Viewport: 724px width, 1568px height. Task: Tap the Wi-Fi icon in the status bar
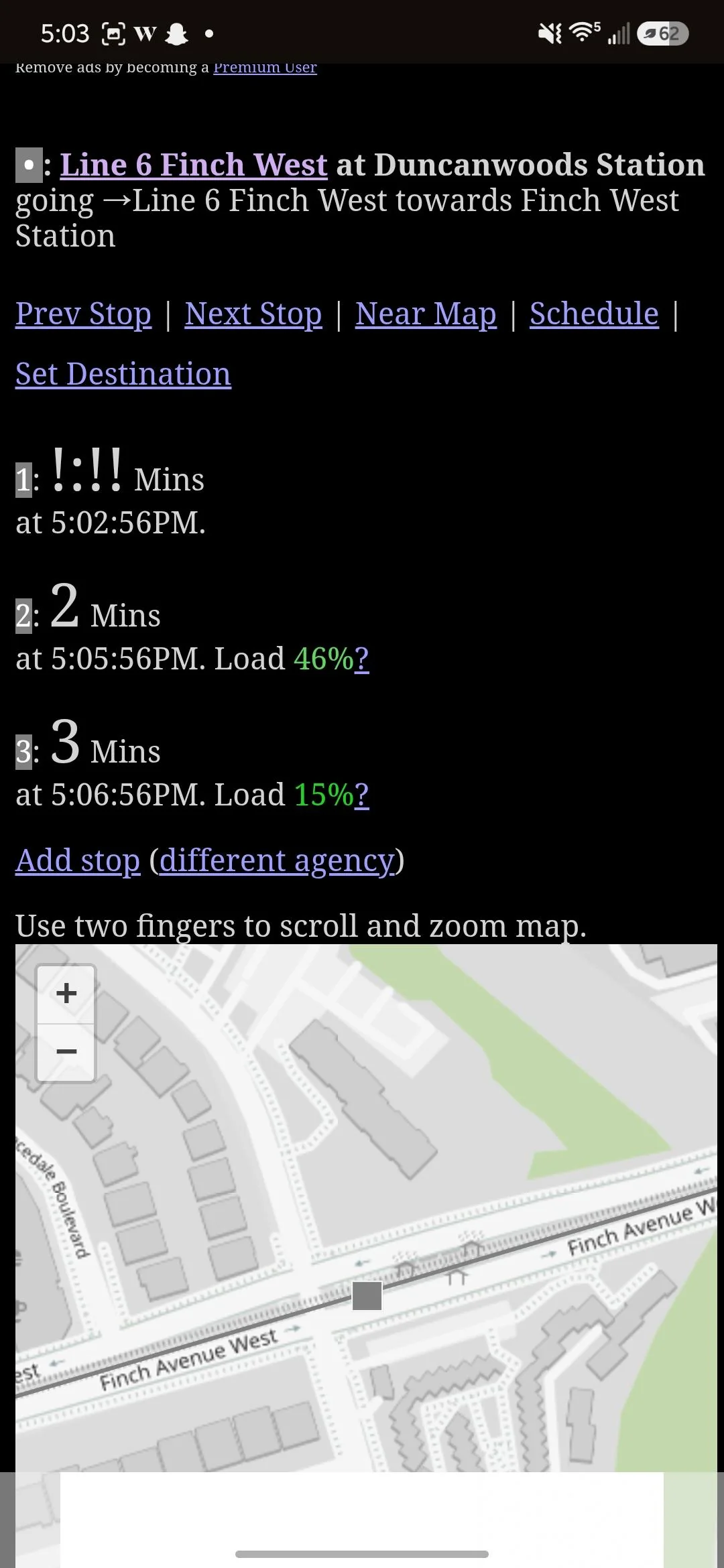[x=581, y=31]
